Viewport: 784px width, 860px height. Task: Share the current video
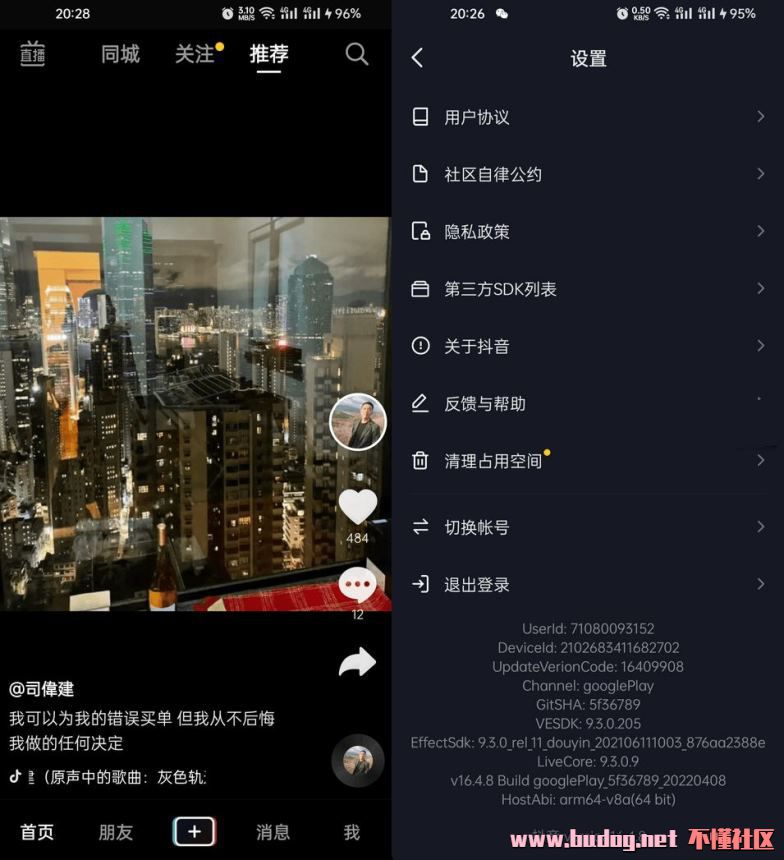[x=357, y=662]
